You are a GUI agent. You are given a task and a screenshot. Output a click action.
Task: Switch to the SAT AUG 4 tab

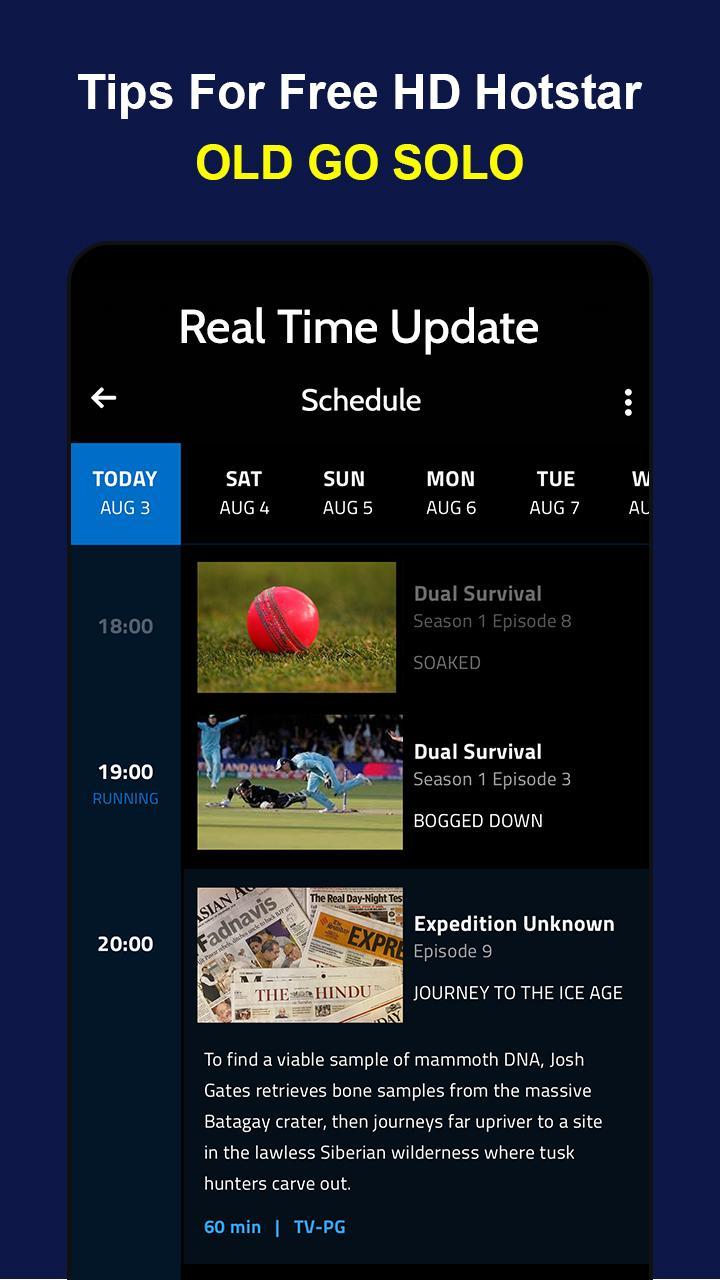243,492
